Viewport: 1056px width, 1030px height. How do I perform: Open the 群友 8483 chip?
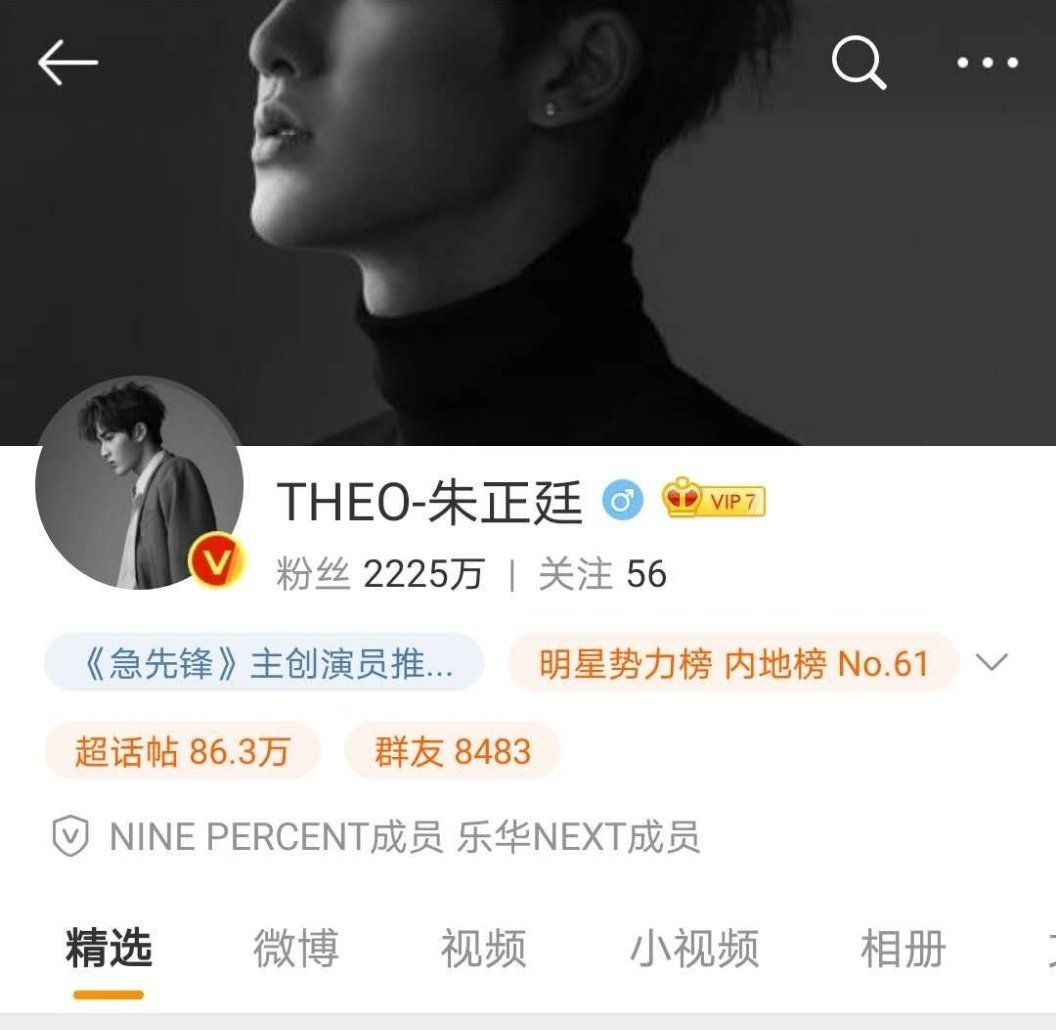tap(452, 751)
